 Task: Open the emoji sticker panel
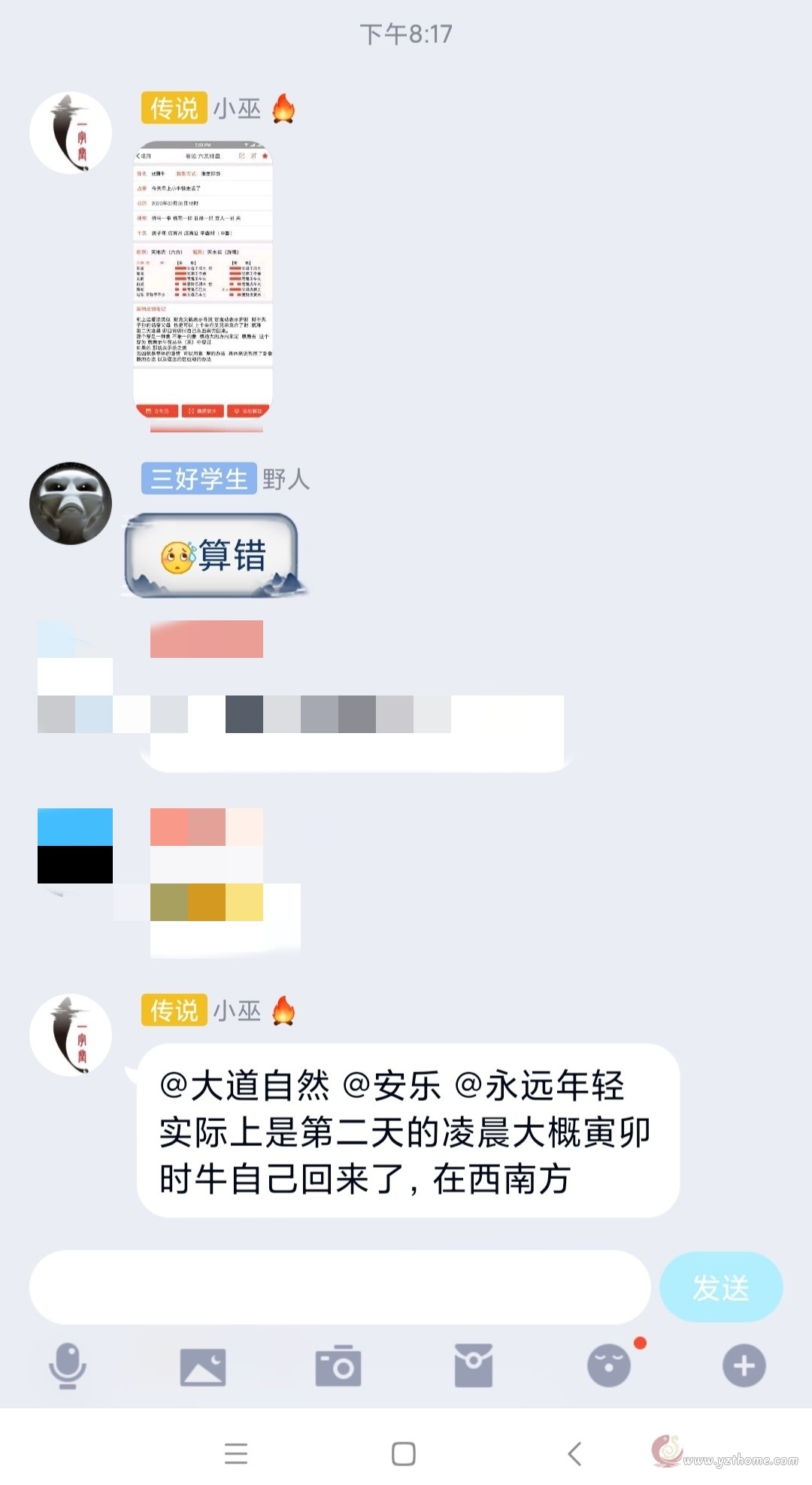pyautogui.click(x=609, y=1365)
